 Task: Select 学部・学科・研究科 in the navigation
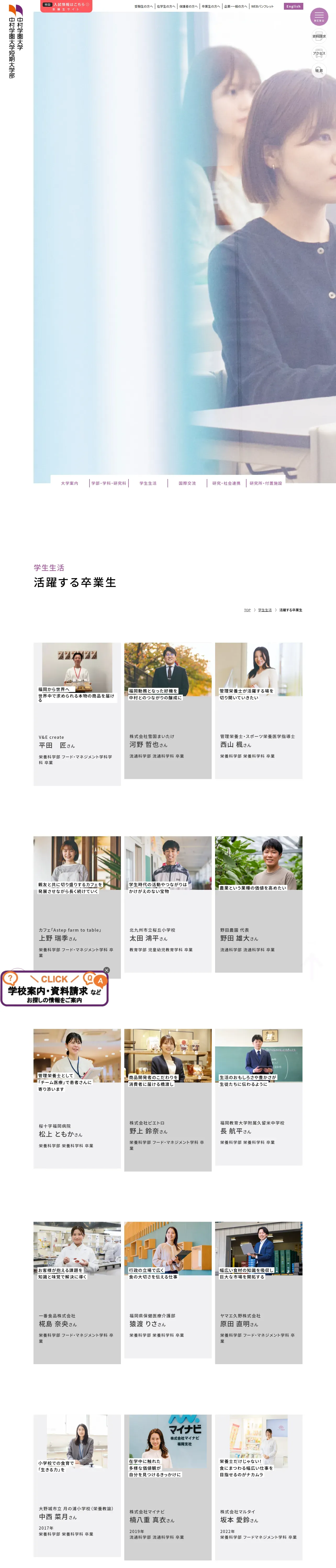point(109,483)
